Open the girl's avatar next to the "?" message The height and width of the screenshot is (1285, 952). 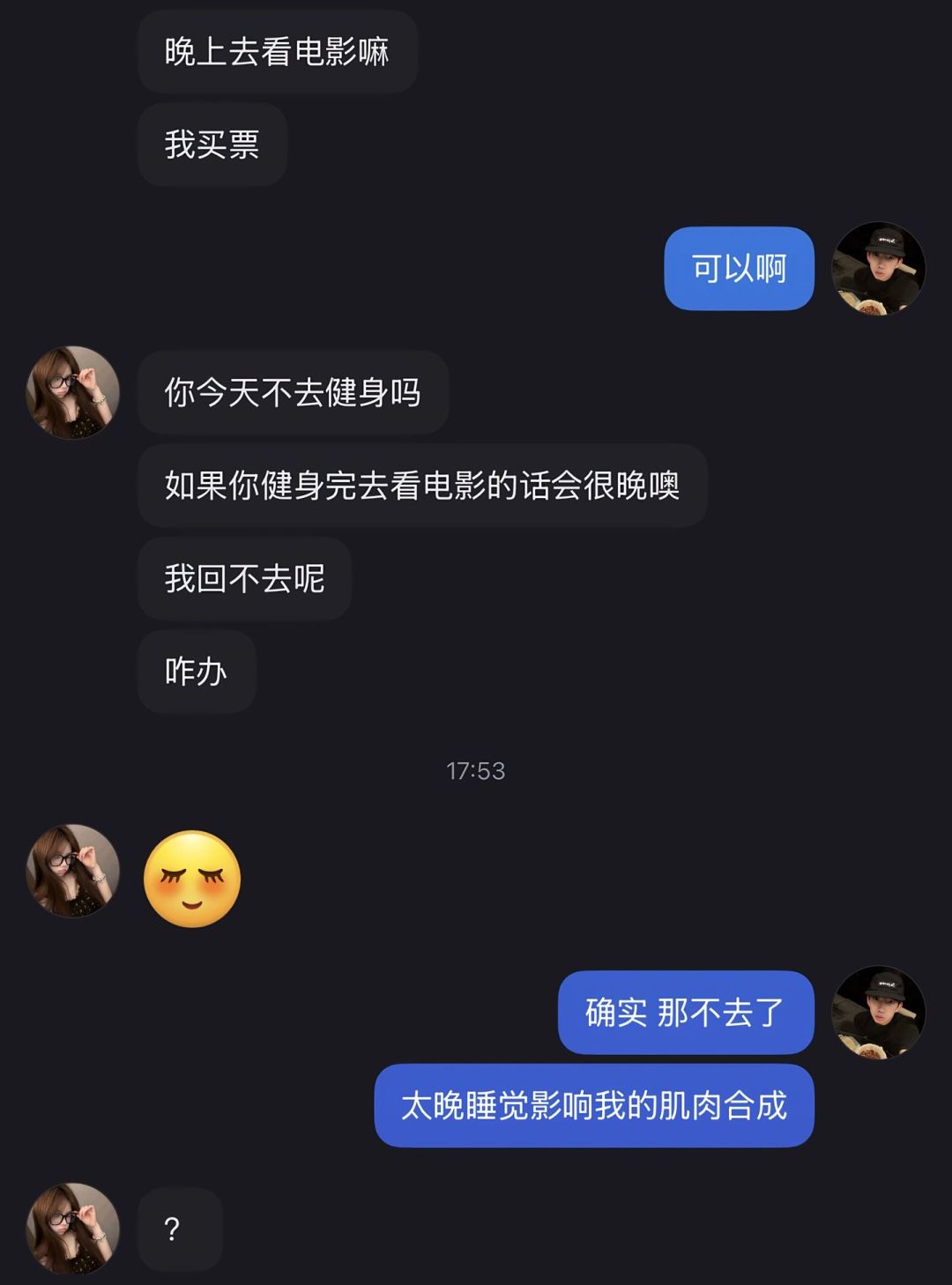72,1228
